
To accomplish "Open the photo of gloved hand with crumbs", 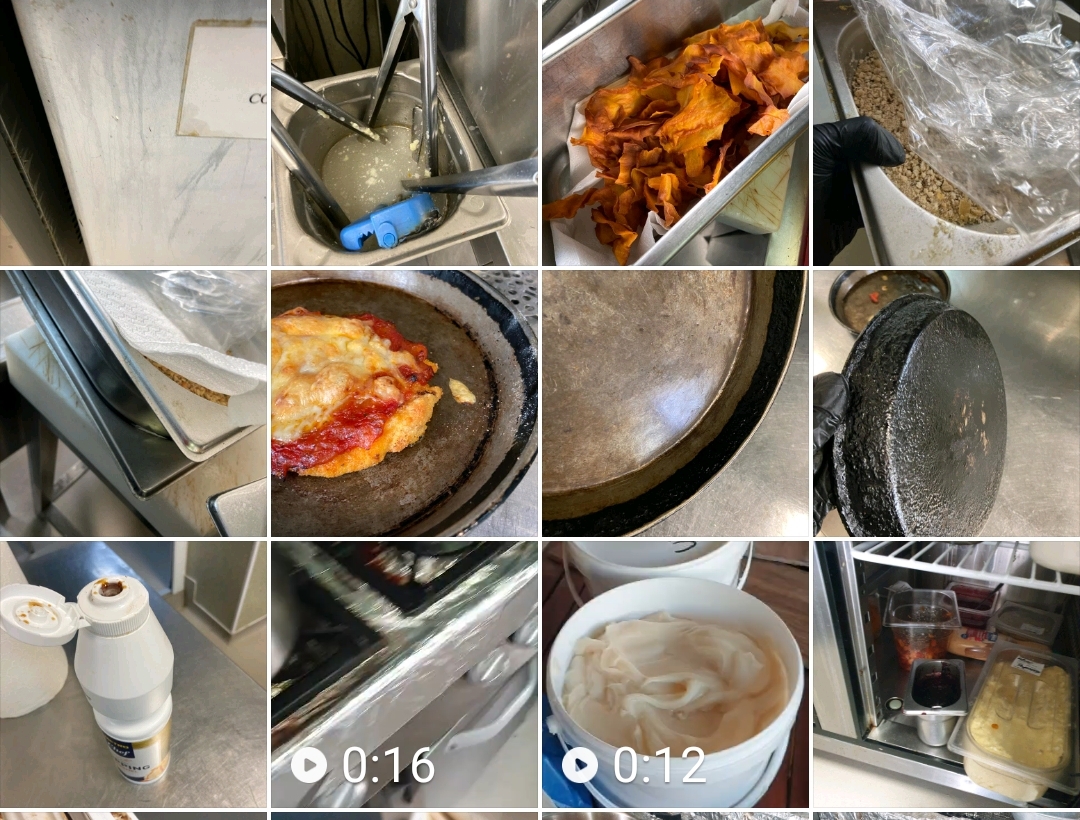I will [x=946, y=132].
